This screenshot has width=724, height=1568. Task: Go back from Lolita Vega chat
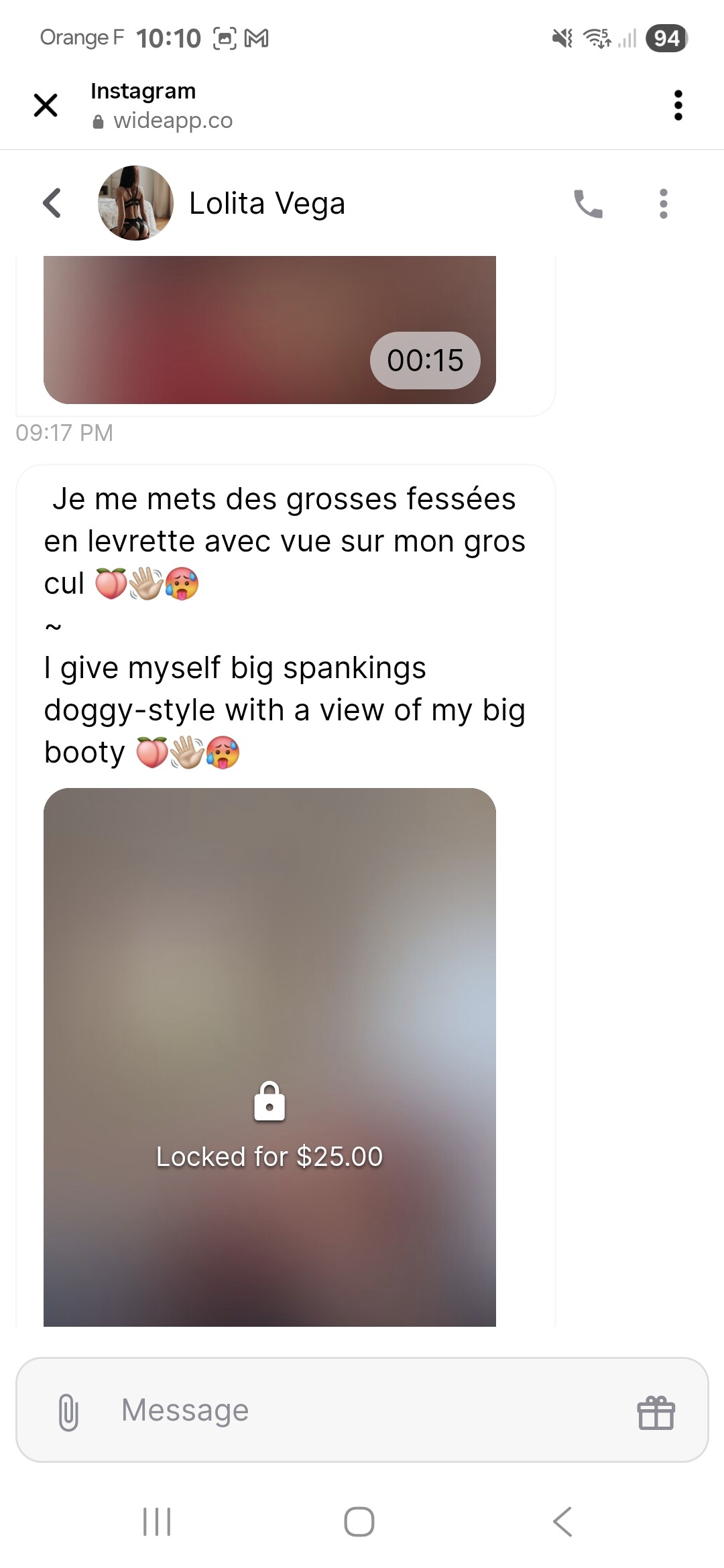point(52,203)
